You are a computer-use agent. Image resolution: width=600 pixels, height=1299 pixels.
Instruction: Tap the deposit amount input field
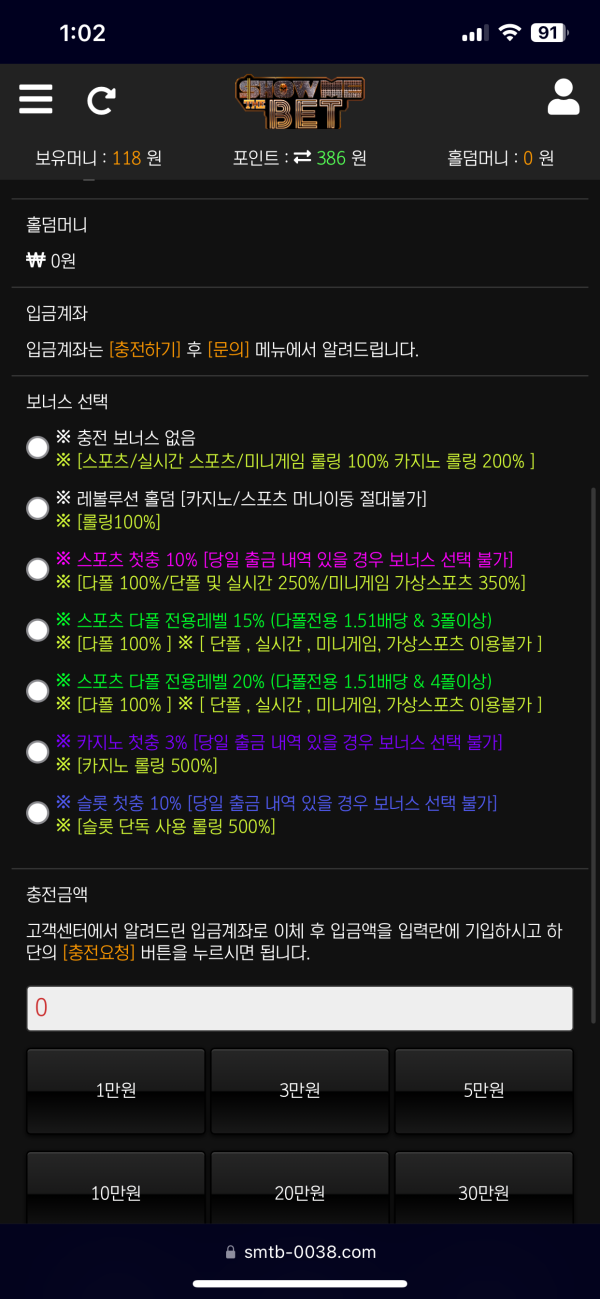click(299, 1008)
